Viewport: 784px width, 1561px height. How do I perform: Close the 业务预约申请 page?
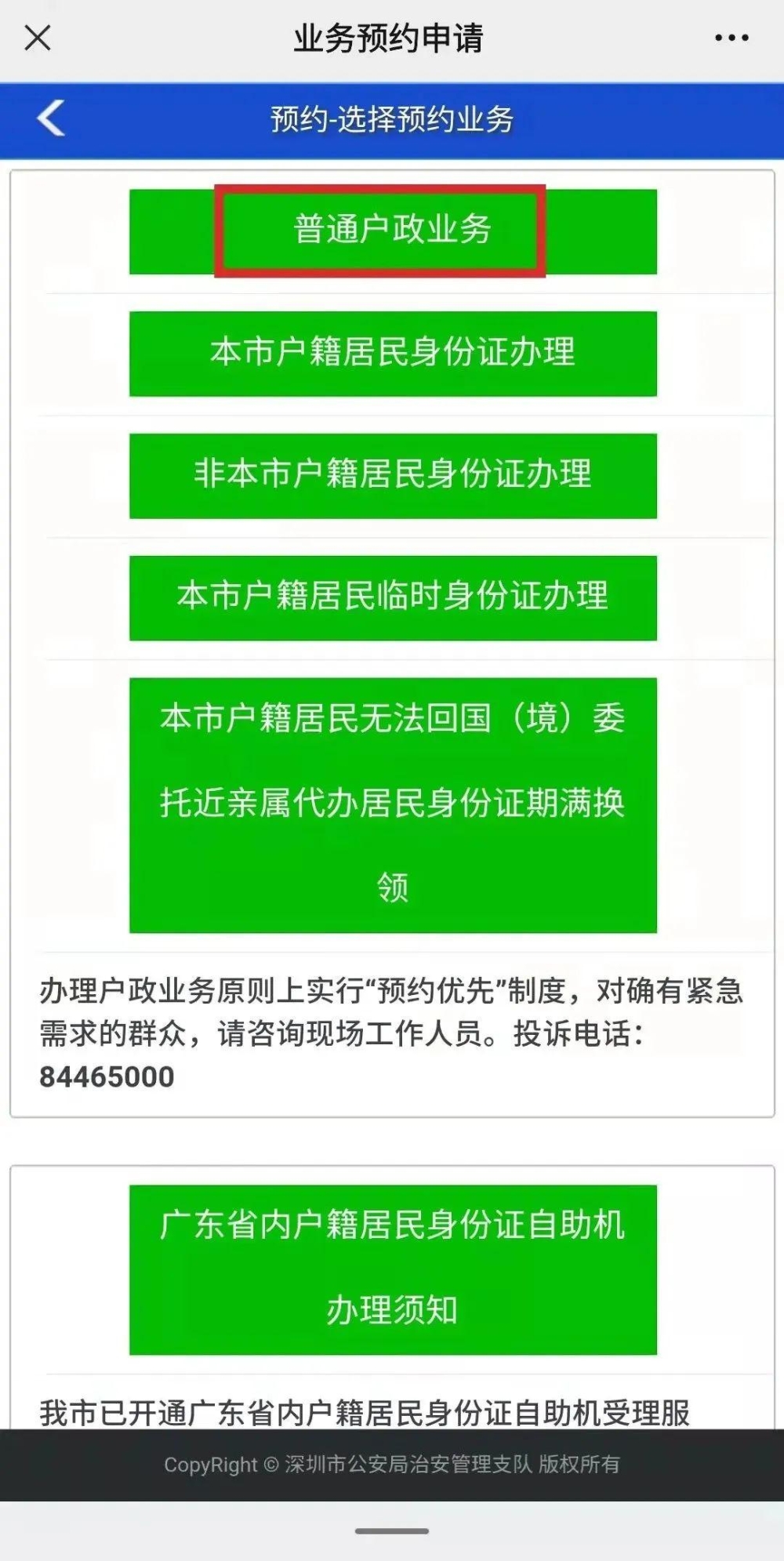point(38,38)
